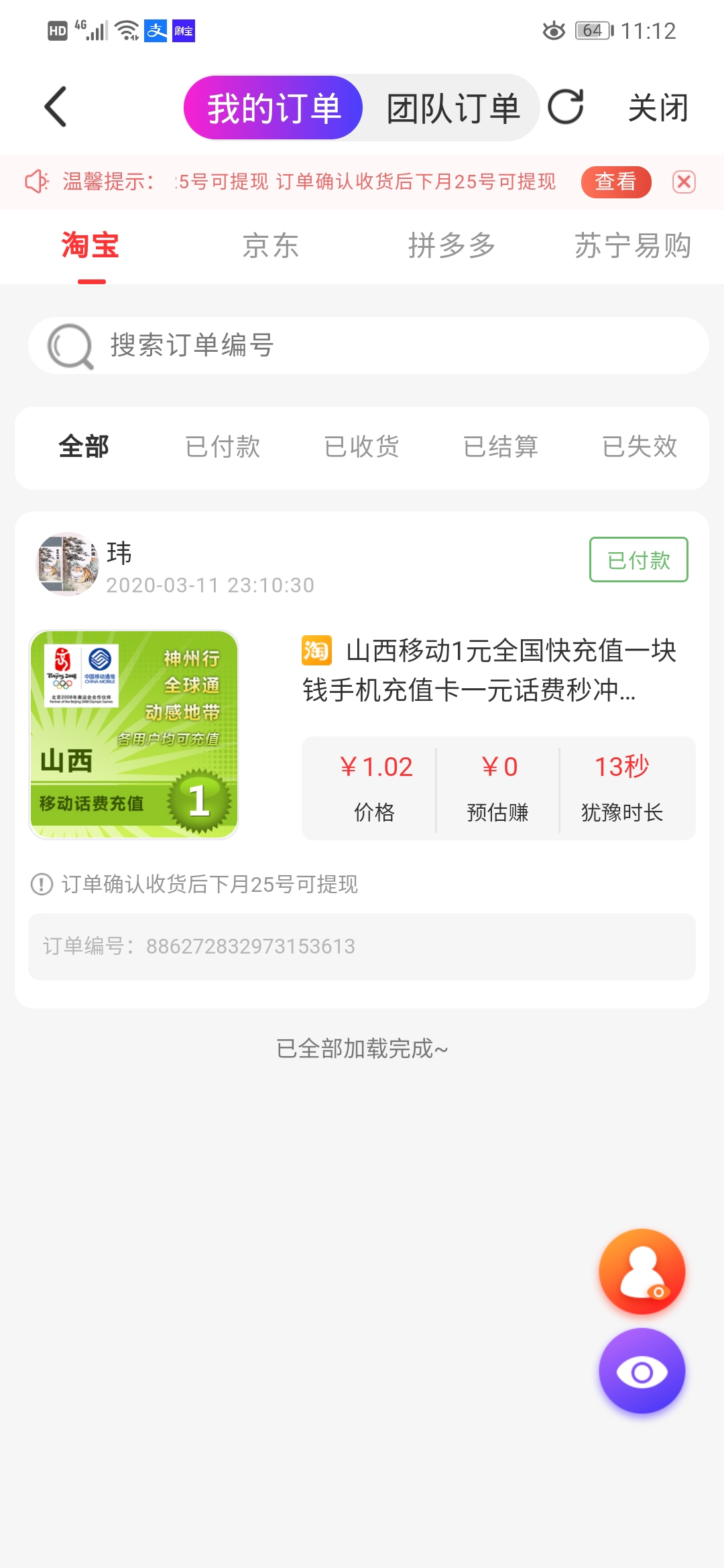Switch to 团队订单 tab
The width and height of the screenshot is (724, 1568).
click(x=452, y=108)
